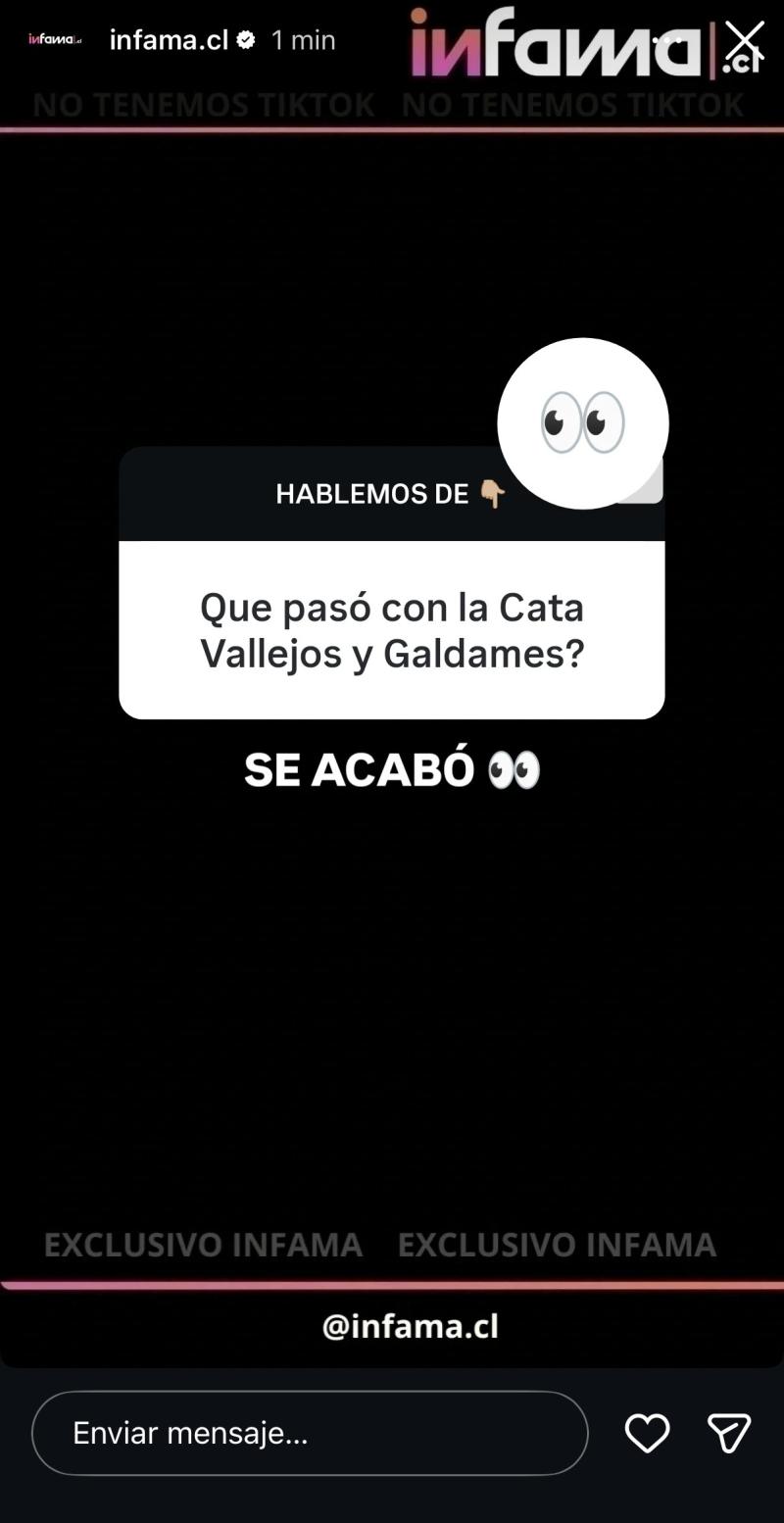Tap the infama.cl profile picture
Viewport: 784px width, 1523px height.
(56, 39)
